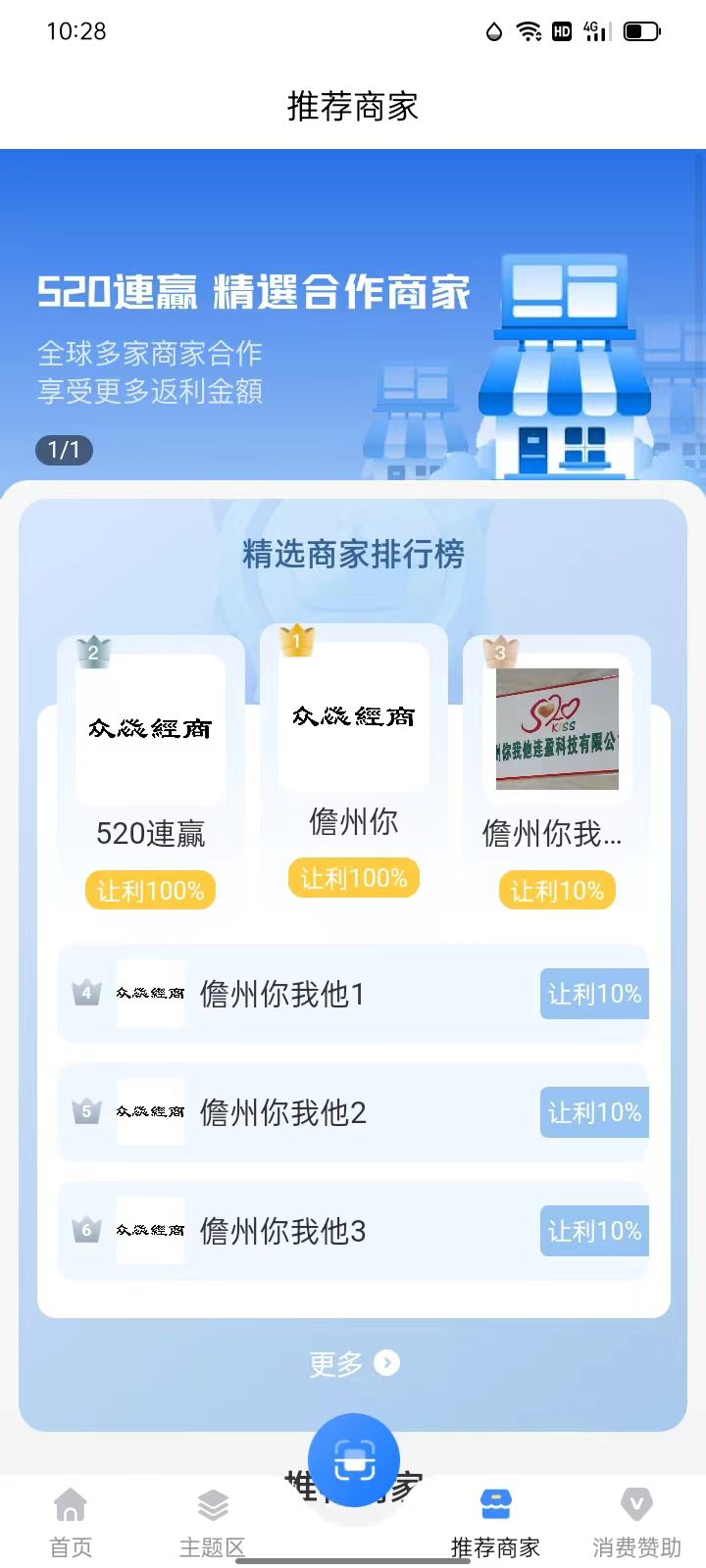Open the 520 KISS merchant thumbnail image

coord(557,727)
